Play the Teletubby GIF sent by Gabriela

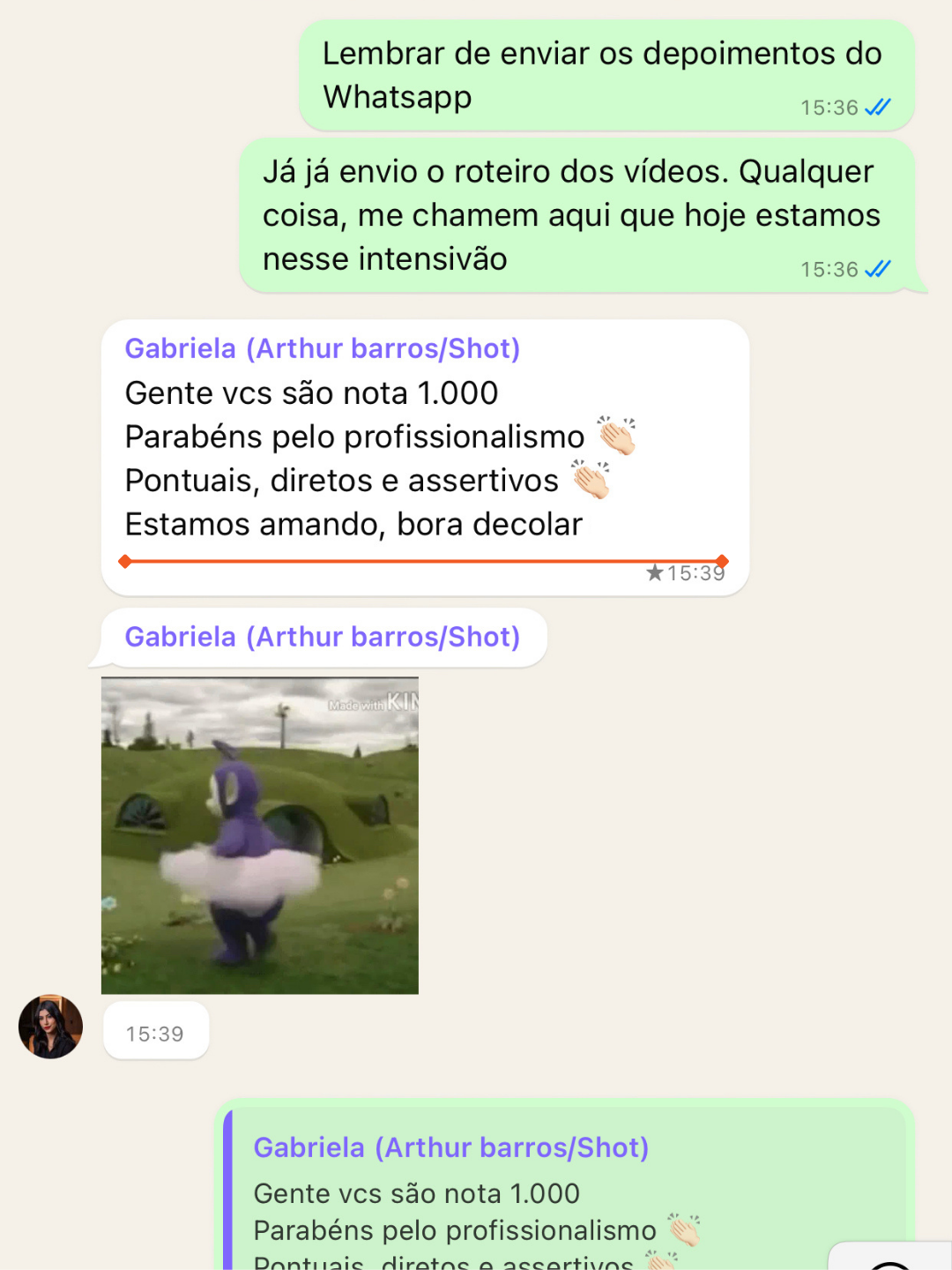260,835
